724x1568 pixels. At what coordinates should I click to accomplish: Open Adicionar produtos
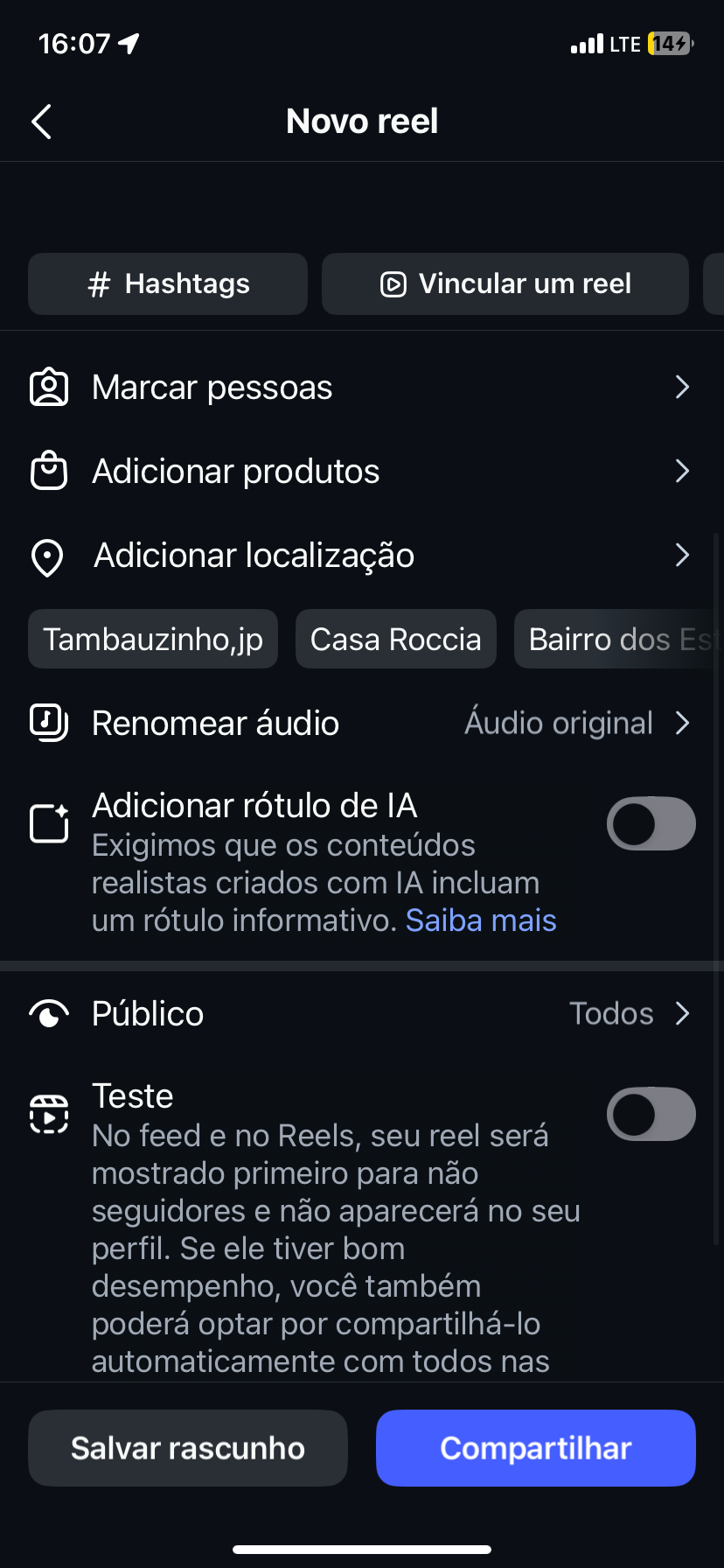pos(360,472)
